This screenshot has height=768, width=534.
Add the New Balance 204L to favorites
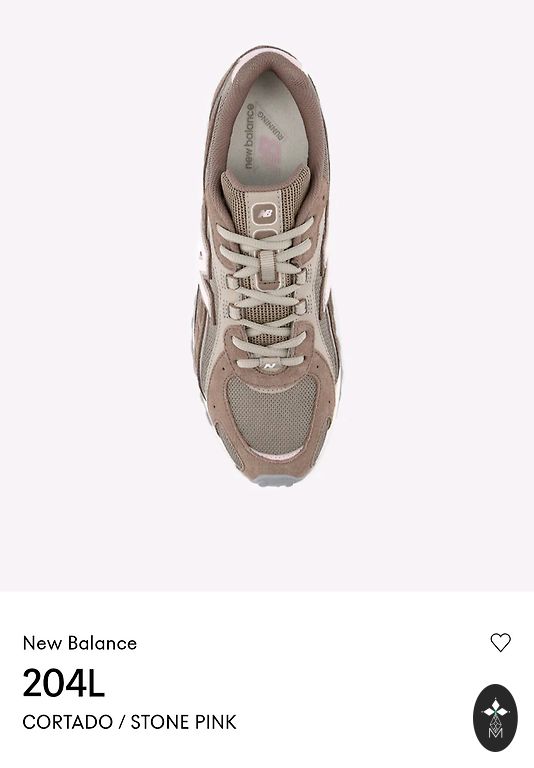500,642
